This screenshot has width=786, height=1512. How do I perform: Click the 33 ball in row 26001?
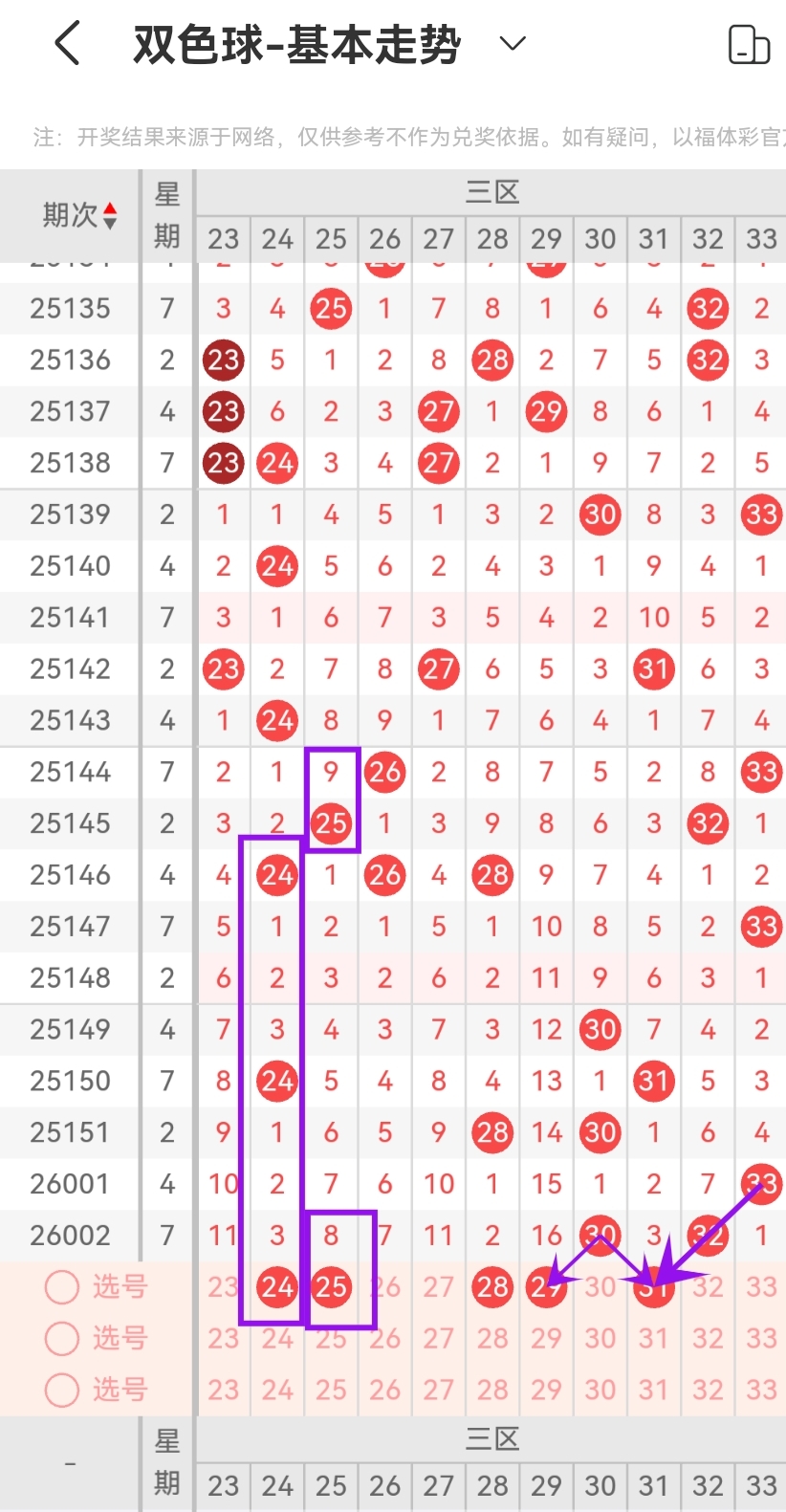[761, 1183]
